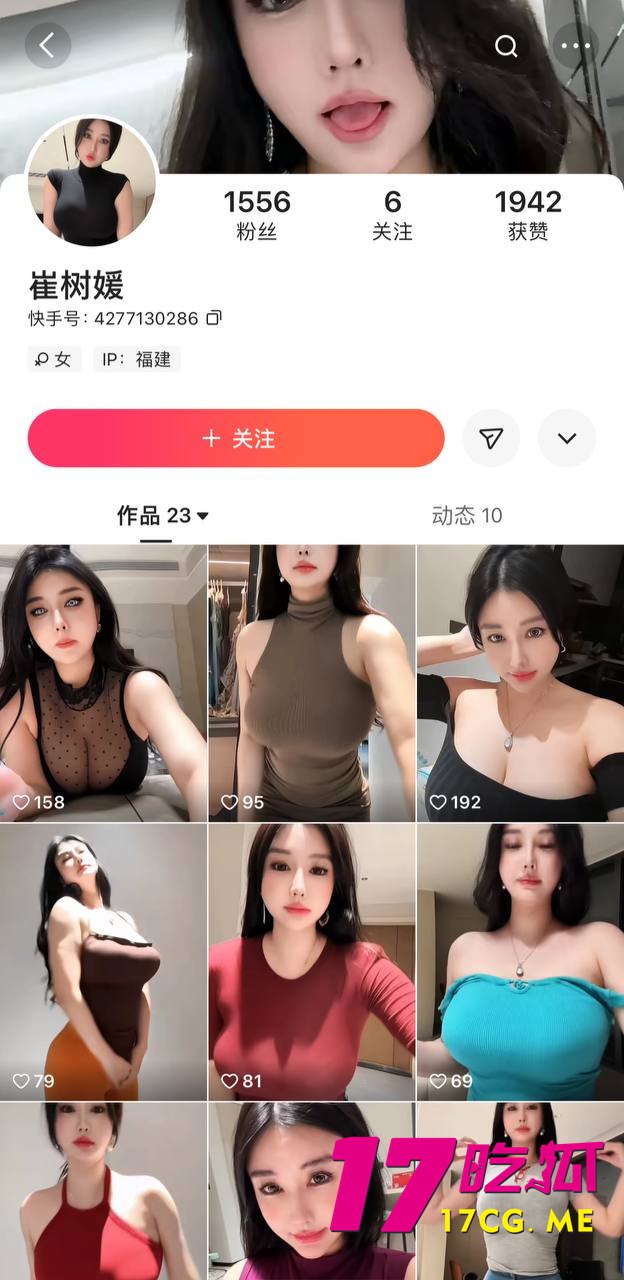View the 1556 粉丝 followers list

pos(257,215)
